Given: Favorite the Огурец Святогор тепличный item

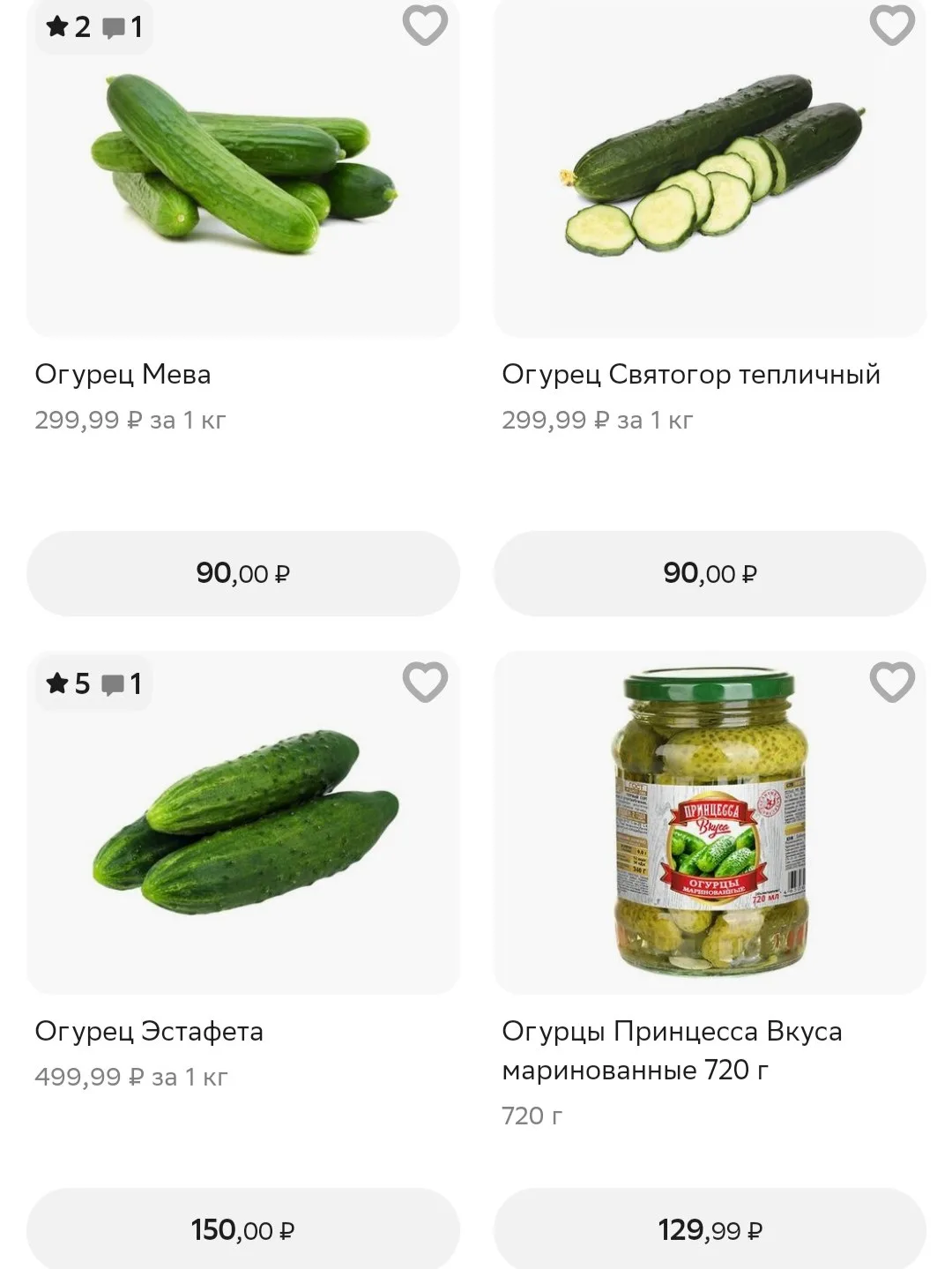Looking at the screenshot, I should [892, 25].
